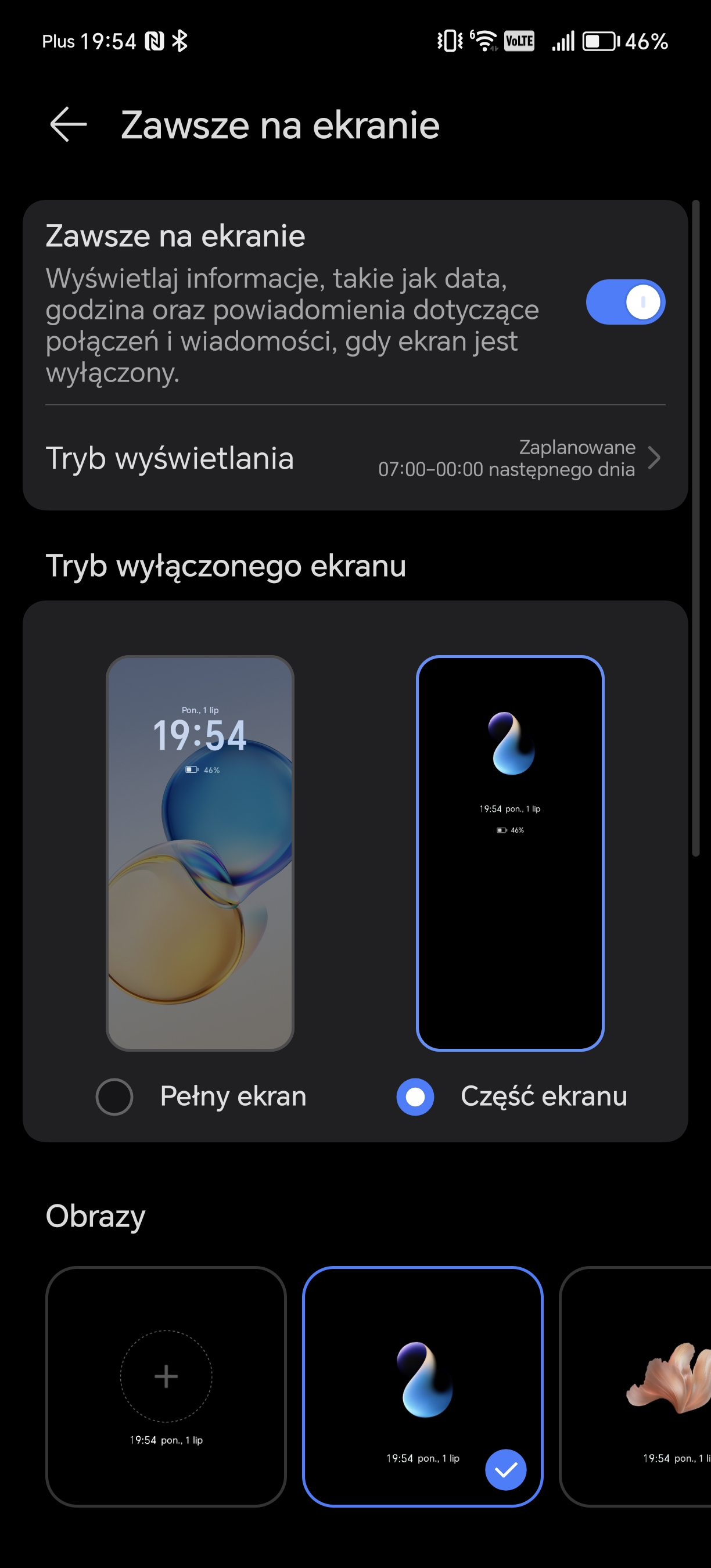Choose the pink flower image tile

[635, 1387]
